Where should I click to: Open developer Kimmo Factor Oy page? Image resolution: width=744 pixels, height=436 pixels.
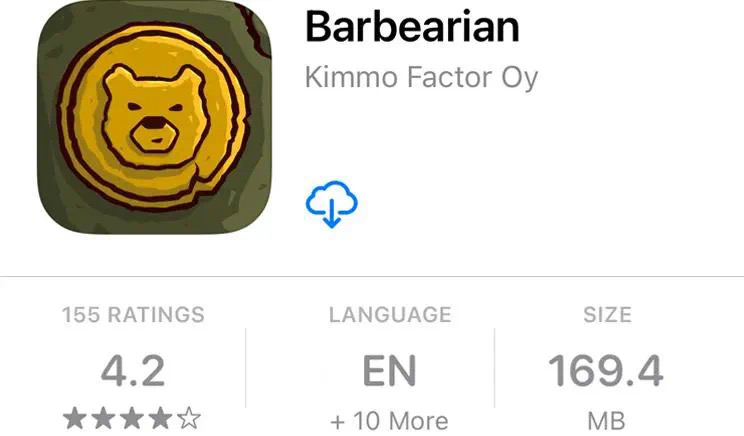tap(421, 78)
